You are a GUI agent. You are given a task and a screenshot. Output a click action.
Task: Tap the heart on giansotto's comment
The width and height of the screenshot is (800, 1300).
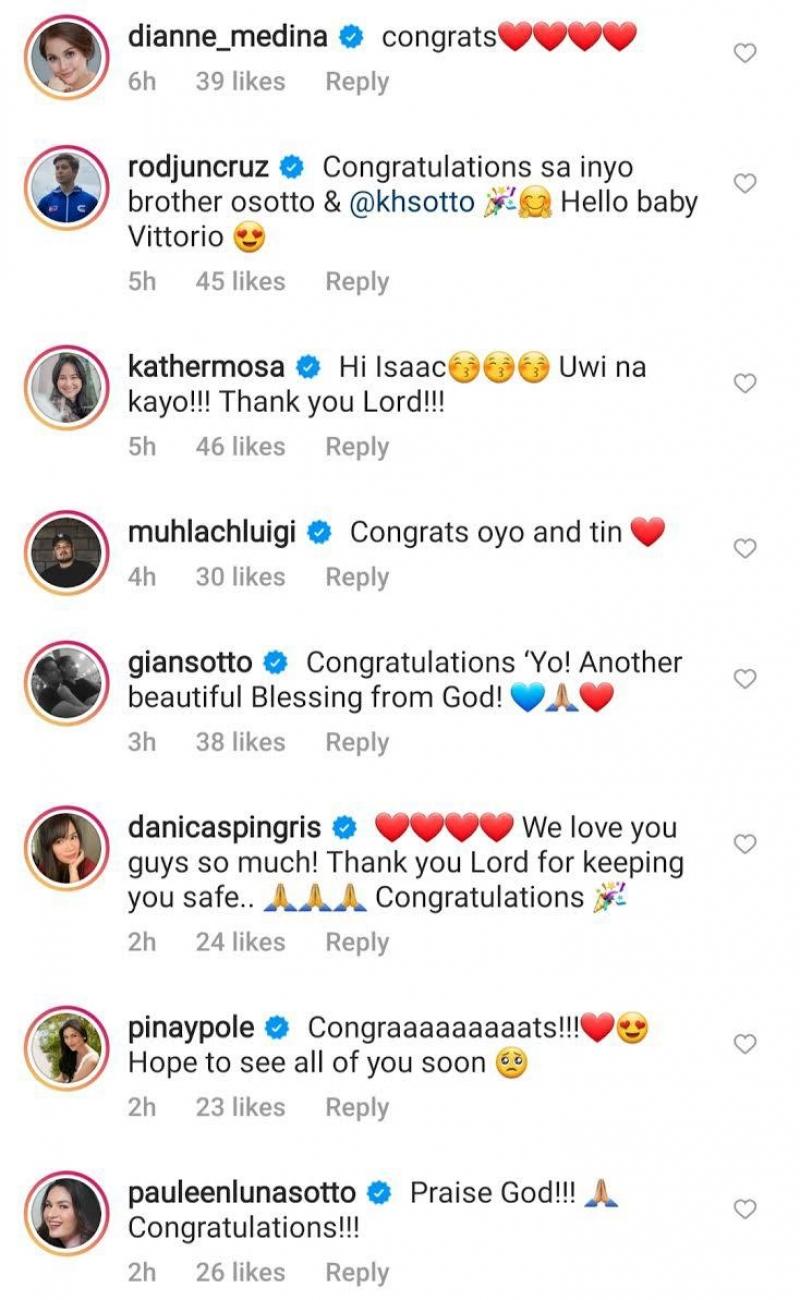point(745,679)
